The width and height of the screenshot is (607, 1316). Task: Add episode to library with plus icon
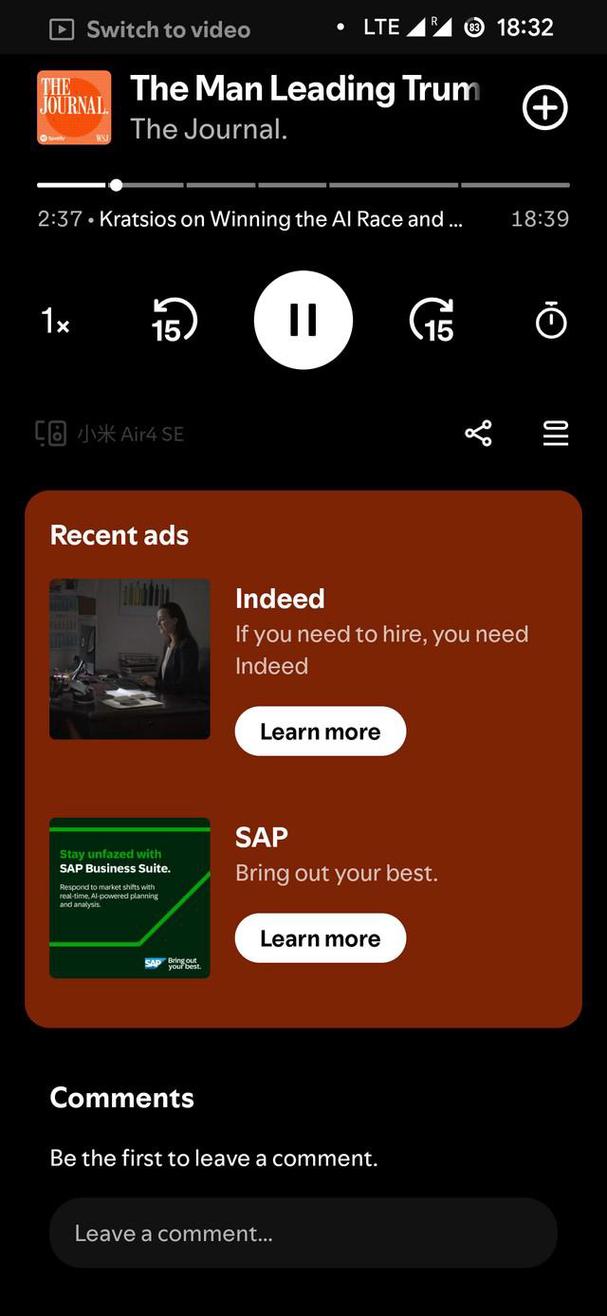[x=545, y=108]
